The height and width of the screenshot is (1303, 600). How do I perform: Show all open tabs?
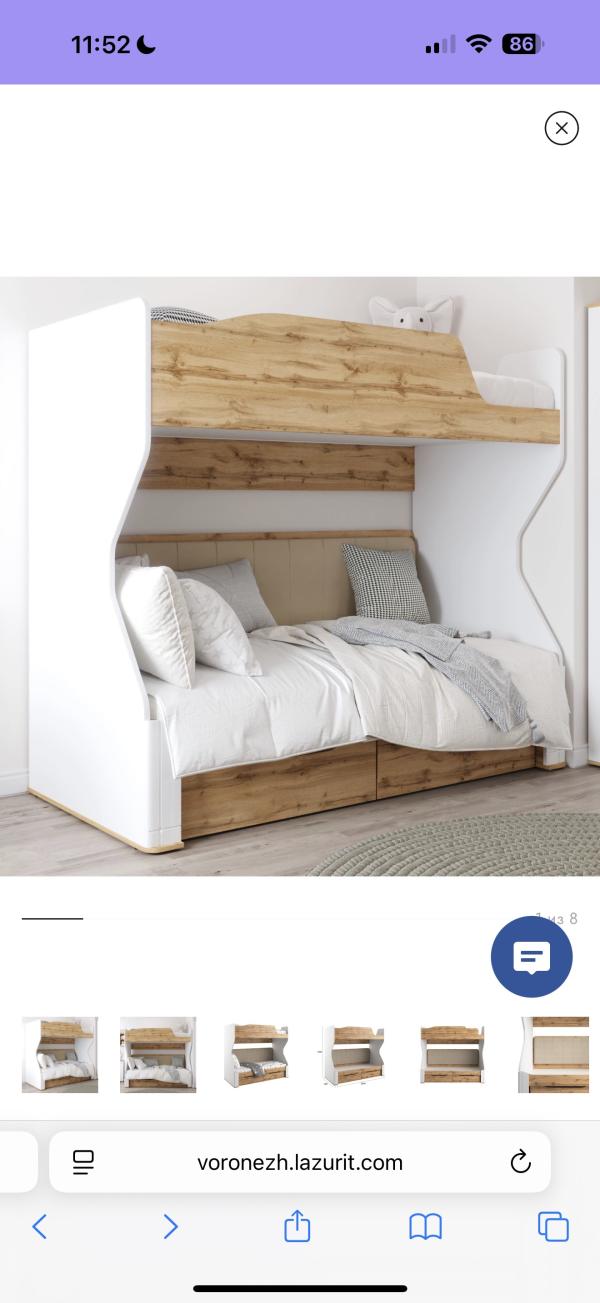click(x=553, y=1227)
